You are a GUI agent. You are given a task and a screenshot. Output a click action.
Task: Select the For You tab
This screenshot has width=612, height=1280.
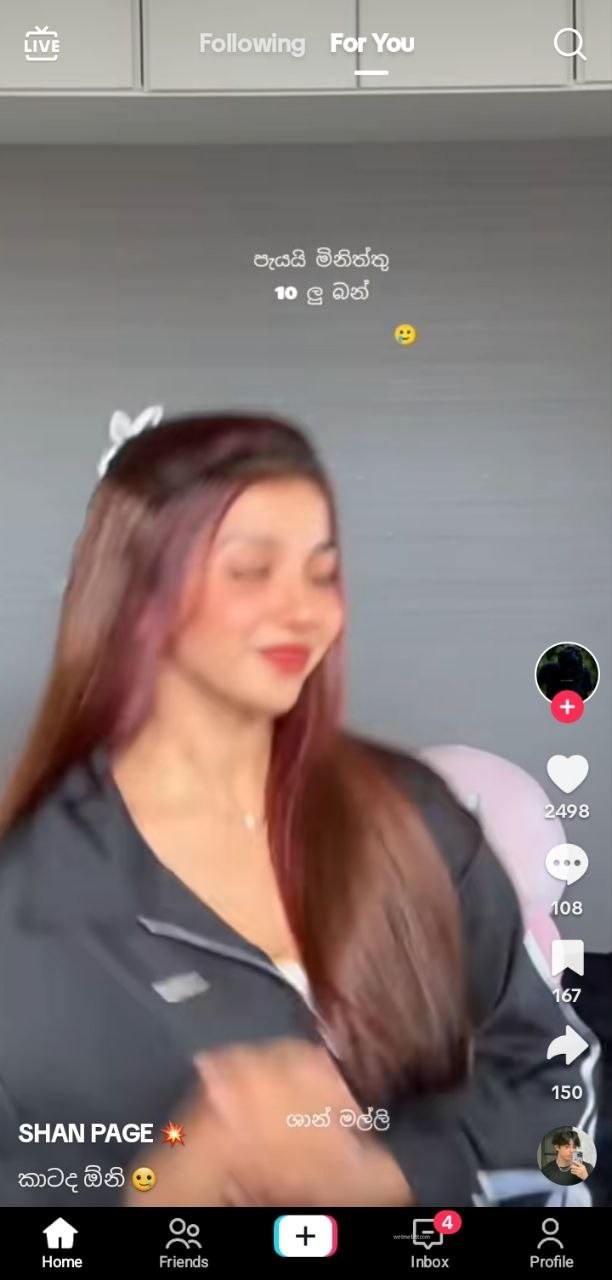(372, 43)
